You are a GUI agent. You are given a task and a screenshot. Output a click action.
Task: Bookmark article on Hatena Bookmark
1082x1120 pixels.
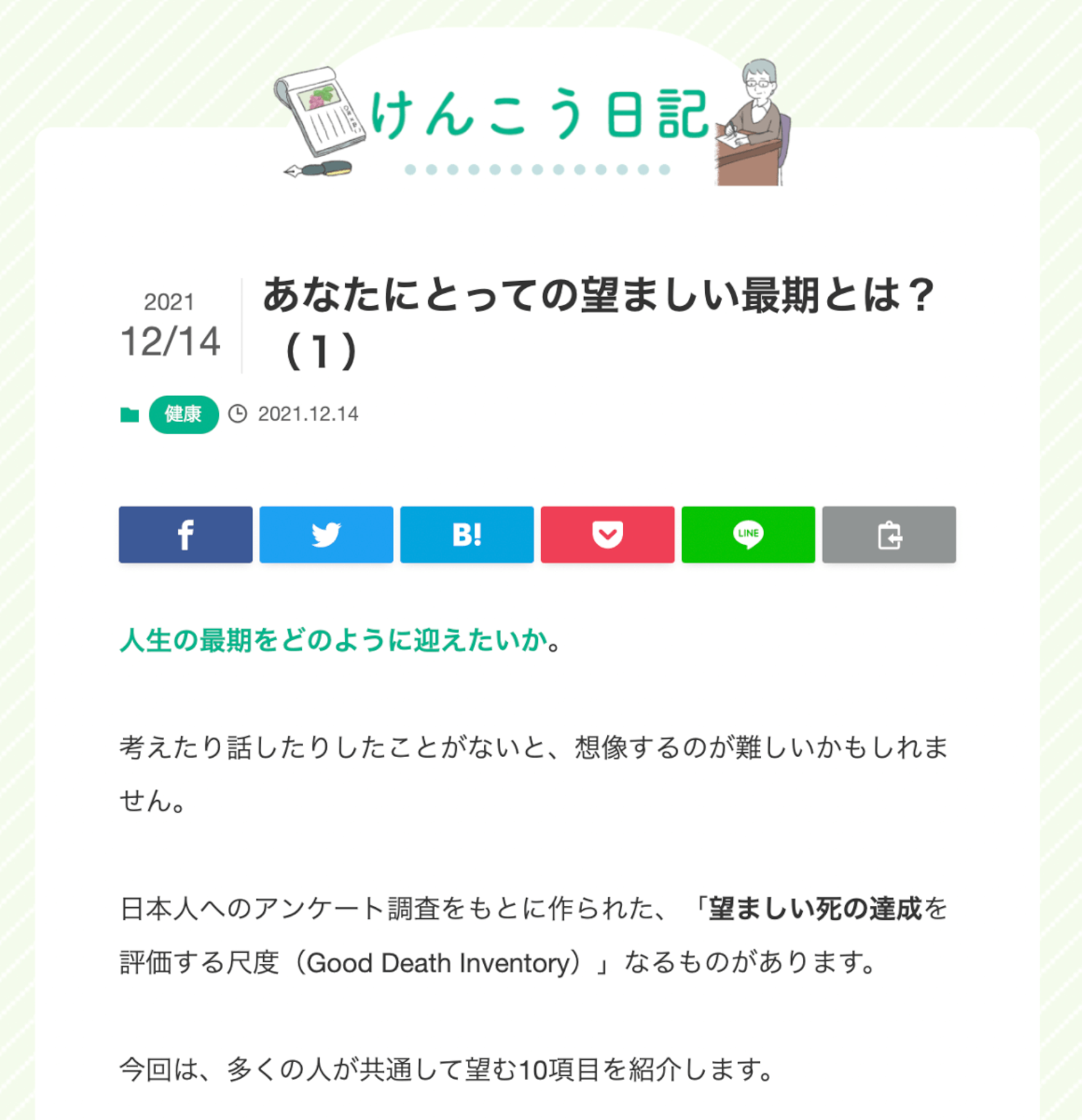click(467, 534)
